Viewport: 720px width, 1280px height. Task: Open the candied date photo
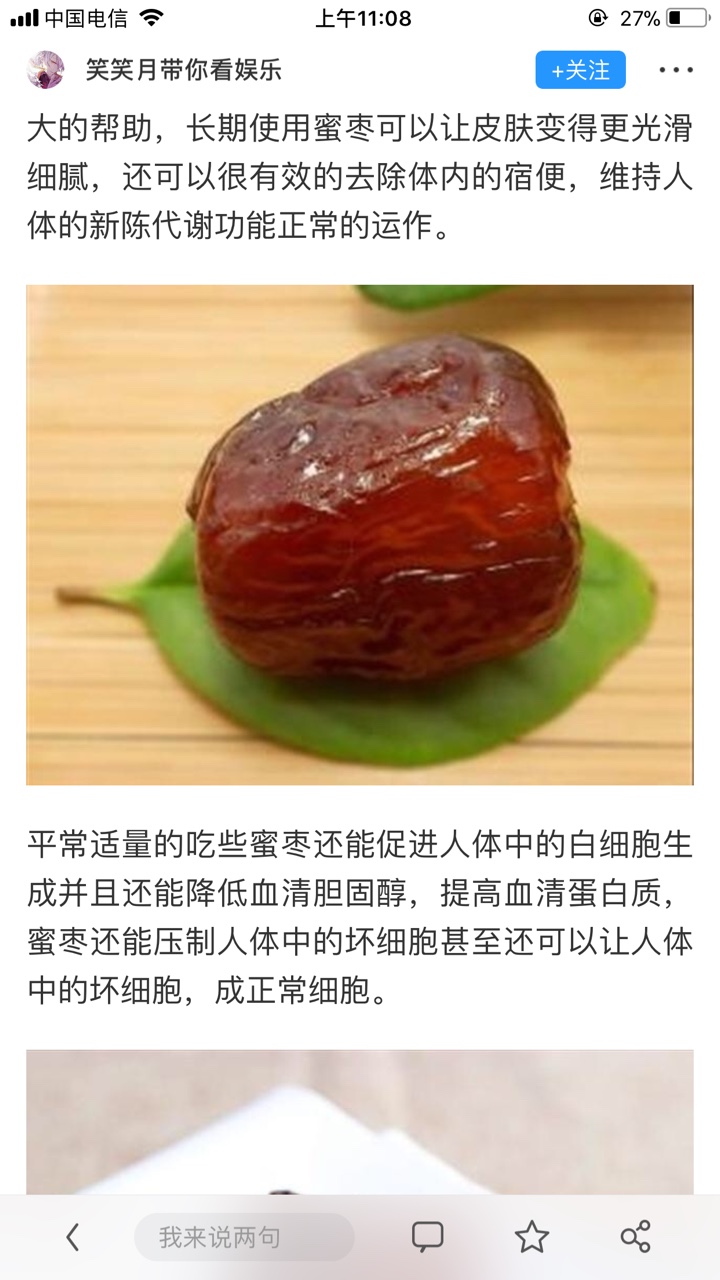coord(360,534)
